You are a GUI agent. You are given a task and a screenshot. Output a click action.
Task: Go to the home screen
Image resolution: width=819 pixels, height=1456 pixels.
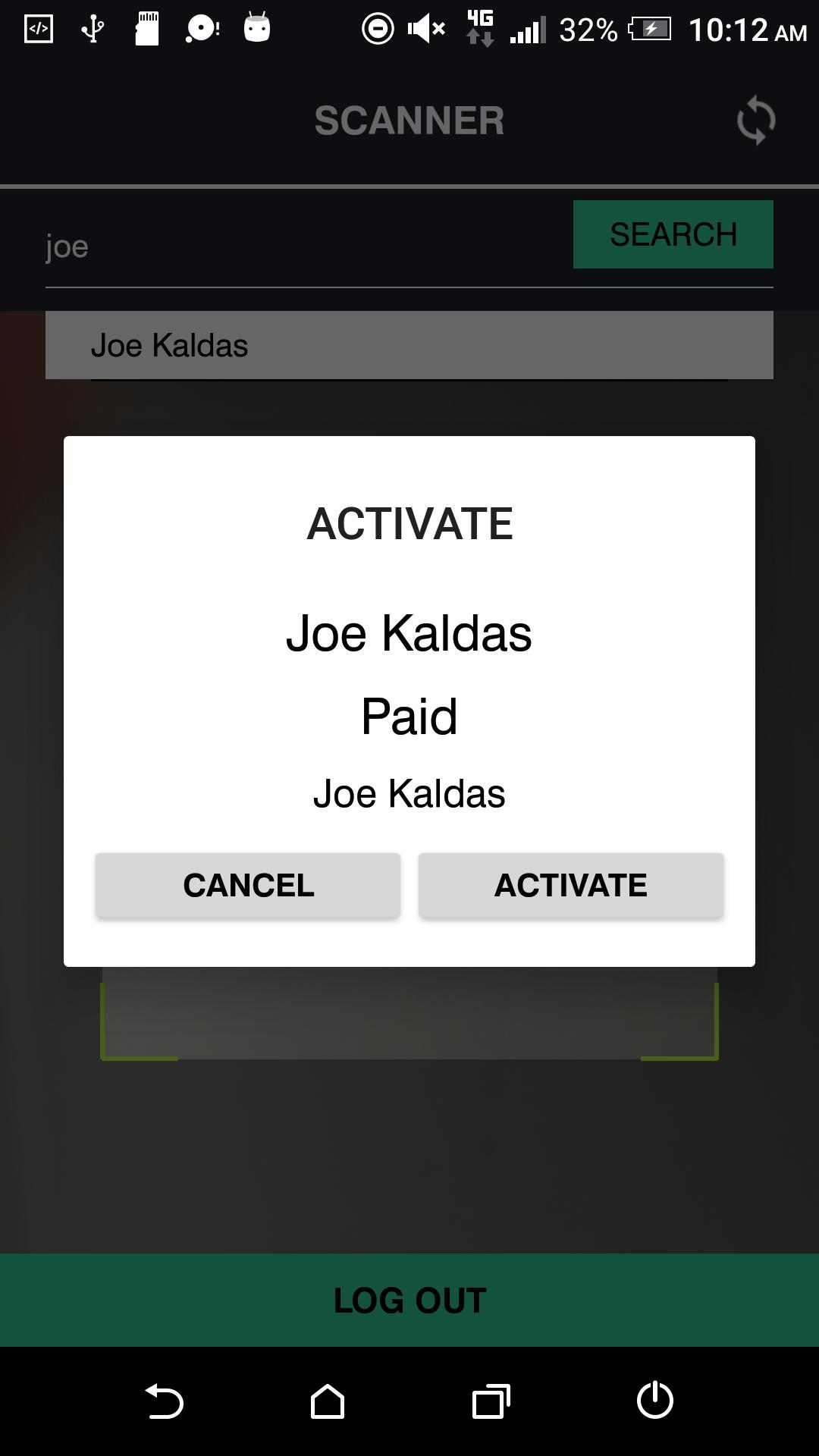[x=328, y=1401]
